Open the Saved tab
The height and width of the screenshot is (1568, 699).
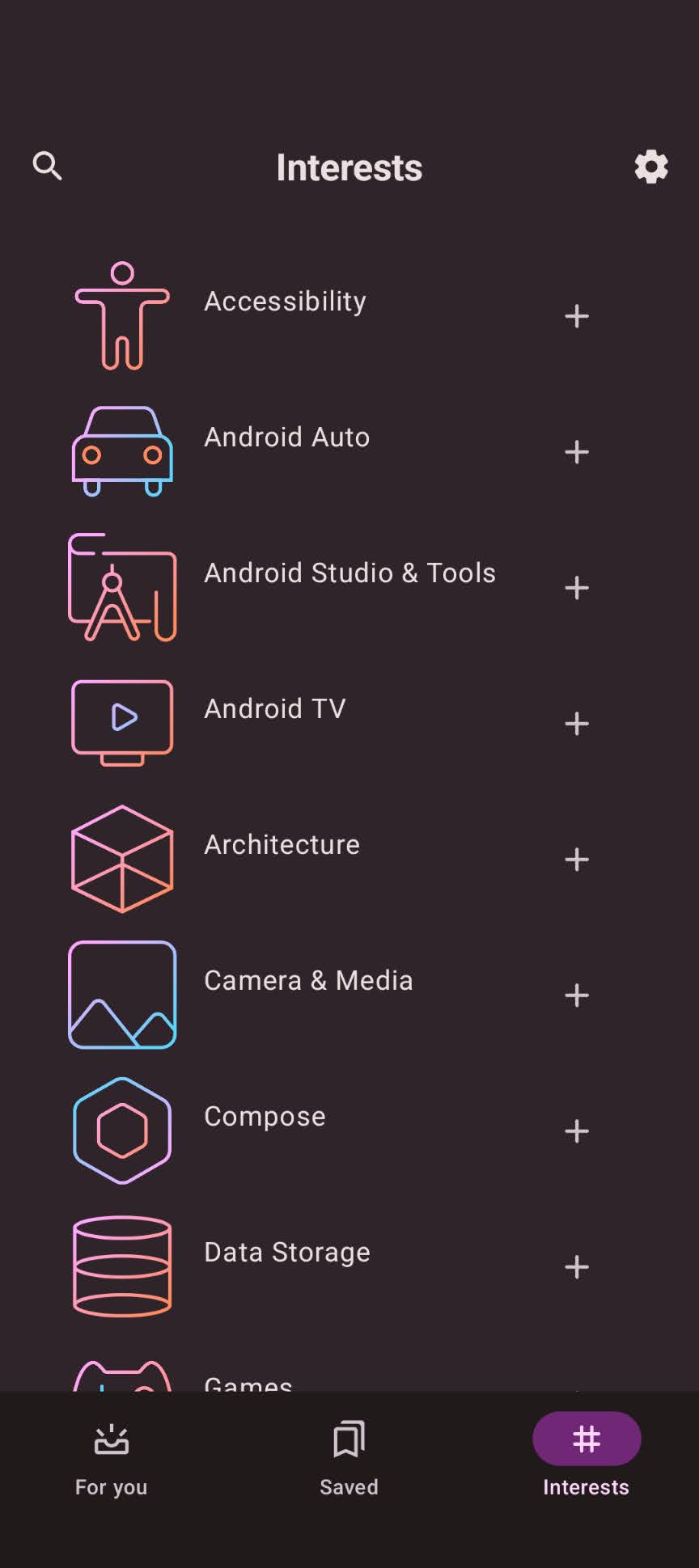(x=348, y=1456)
